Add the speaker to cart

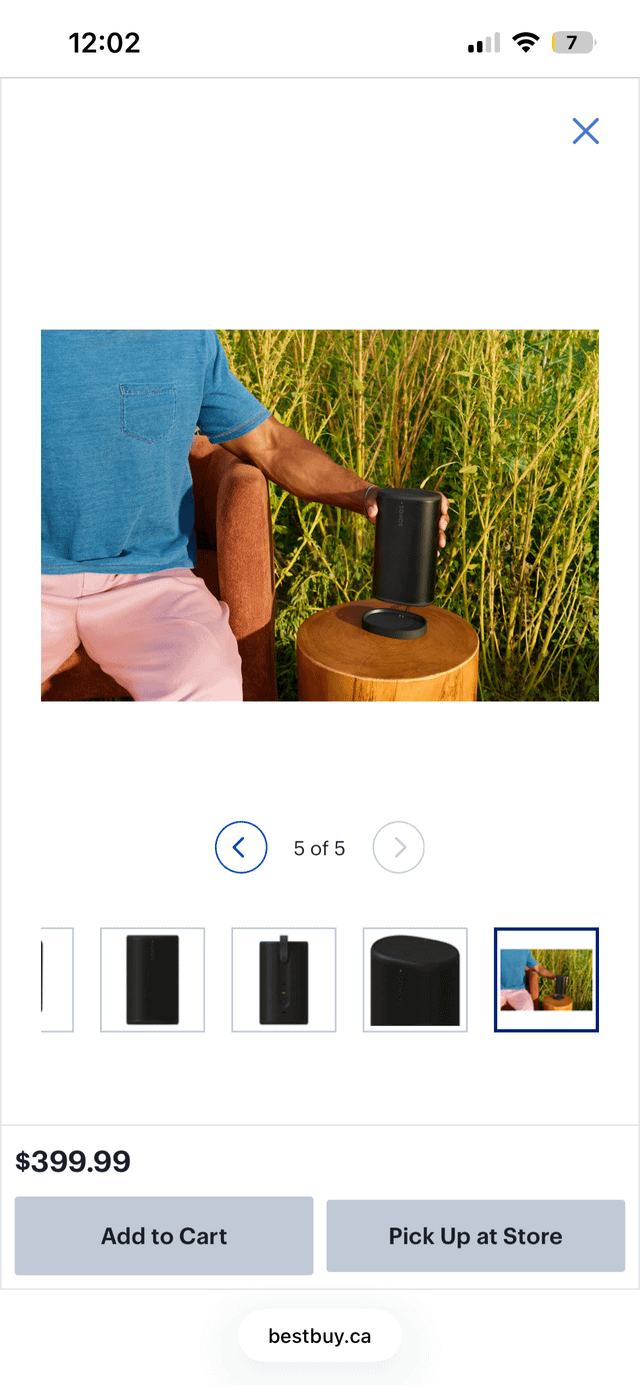164,1236
